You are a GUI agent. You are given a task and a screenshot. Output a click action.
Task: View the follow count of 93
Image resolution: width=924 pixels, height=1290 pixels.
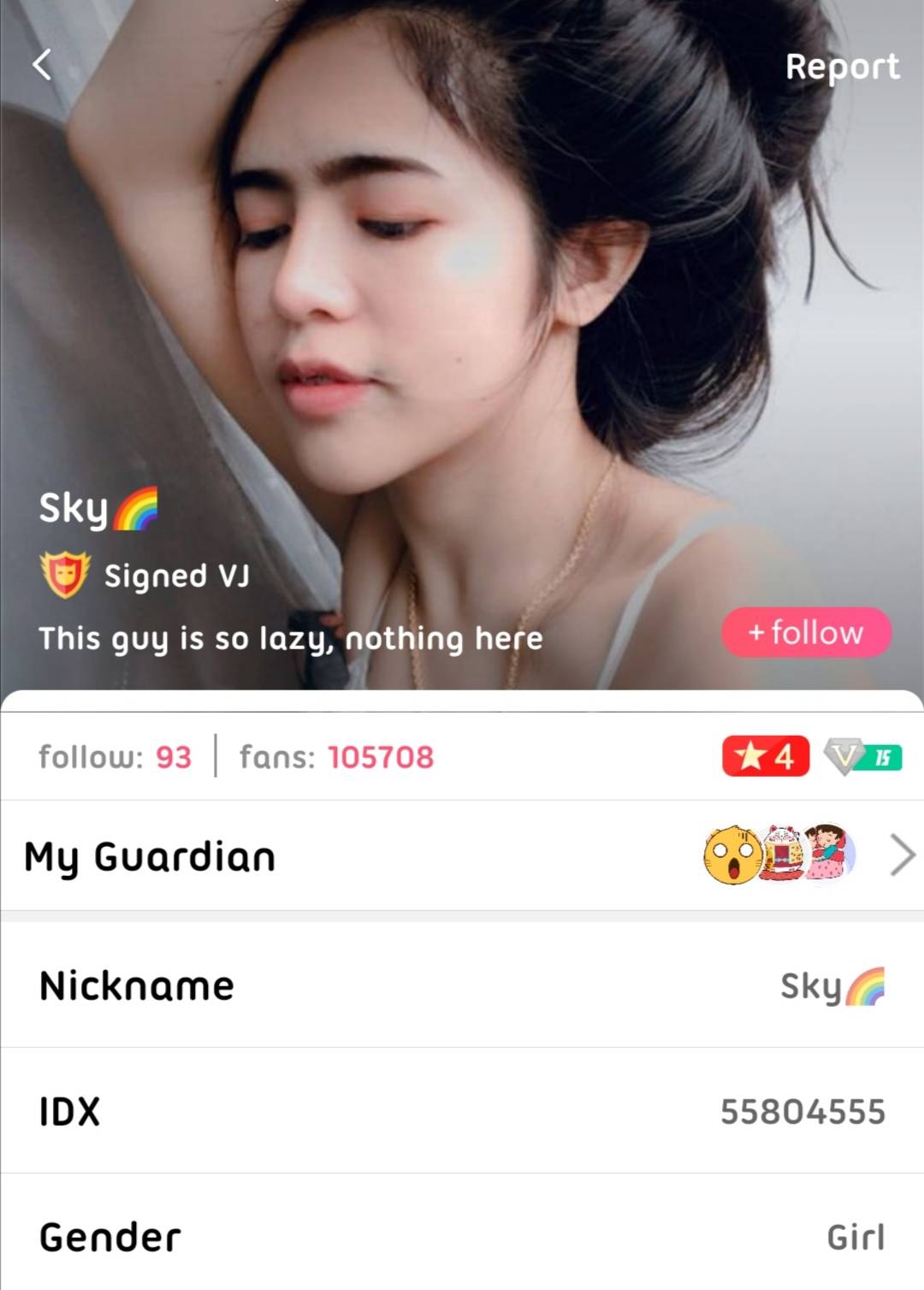point(115,757)
